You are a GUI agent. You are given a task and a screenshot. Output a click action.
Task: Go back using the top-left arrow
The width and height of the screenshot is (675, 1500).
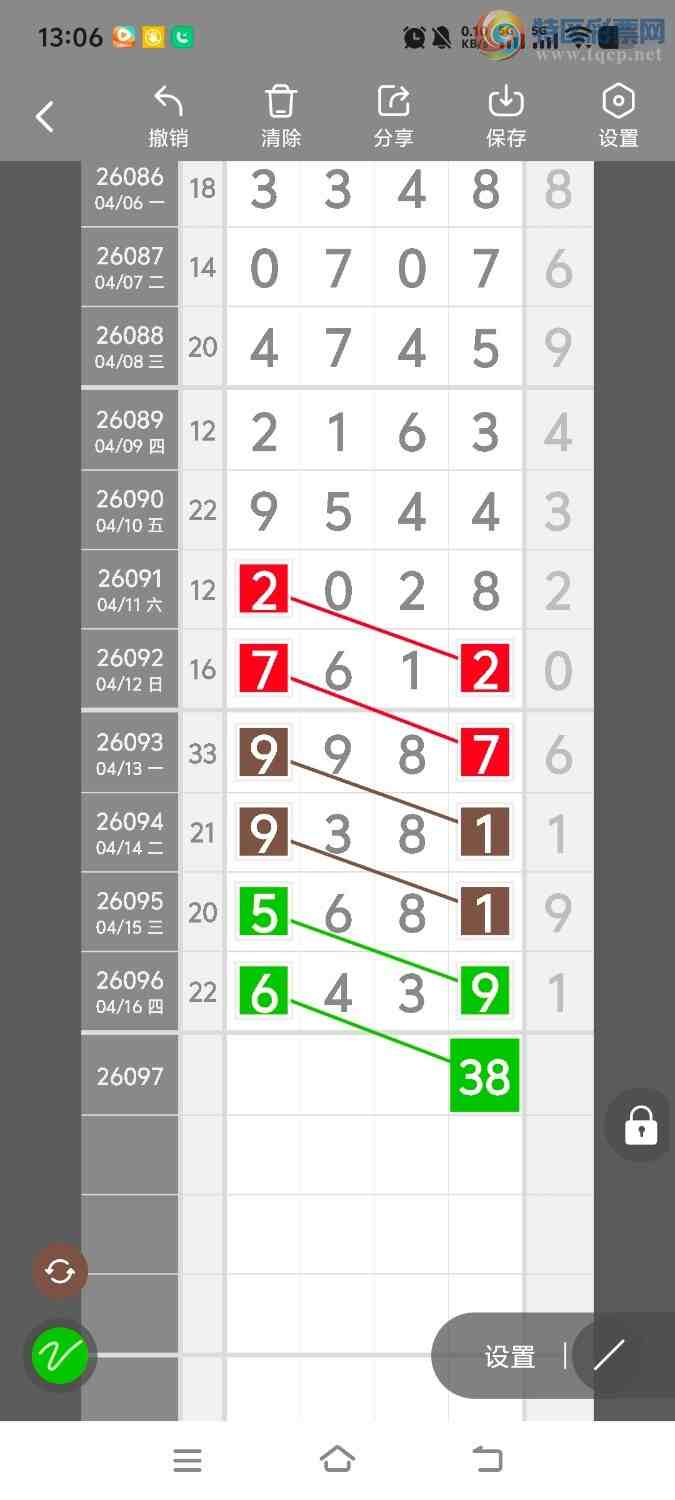(x=45, y=117)
